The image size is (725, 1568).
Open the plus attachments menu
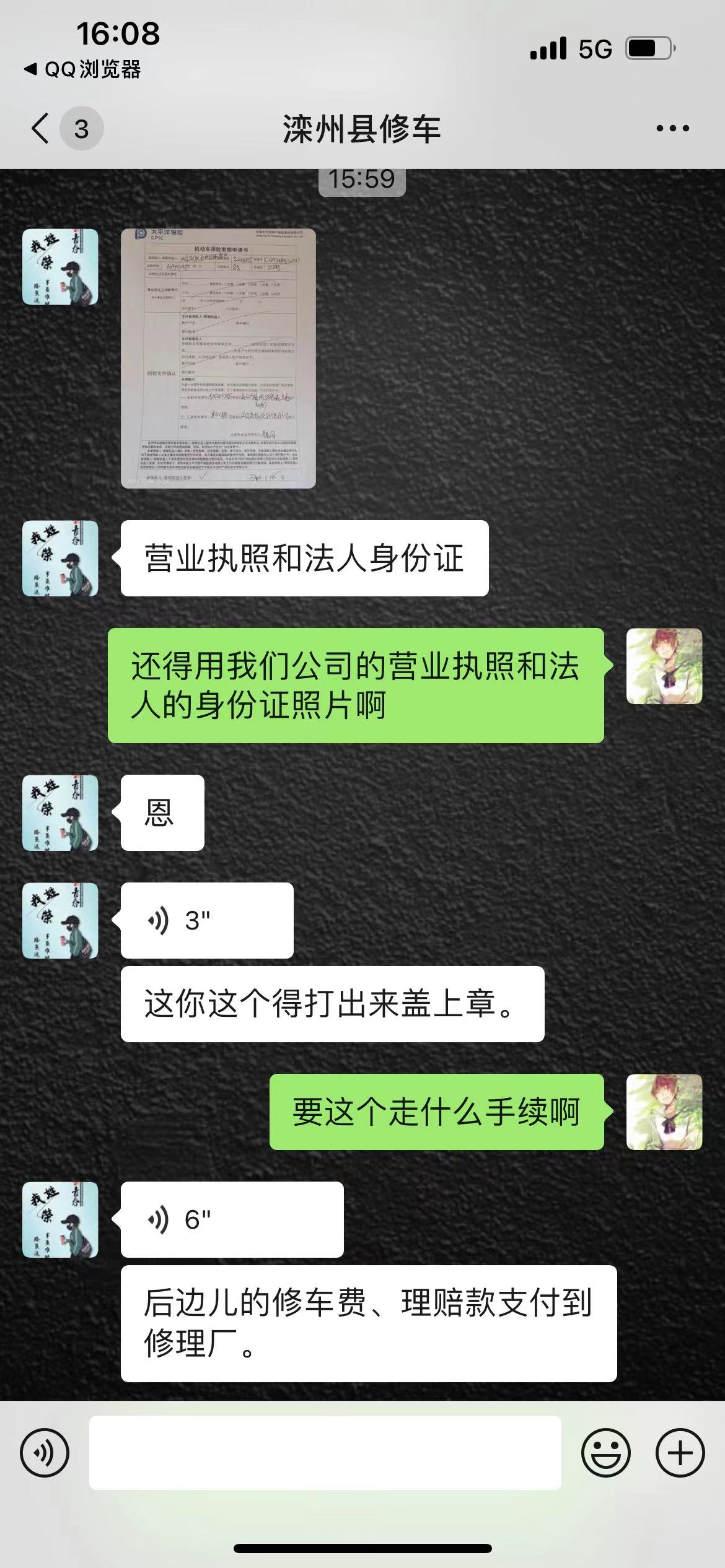coord(680,1453)
